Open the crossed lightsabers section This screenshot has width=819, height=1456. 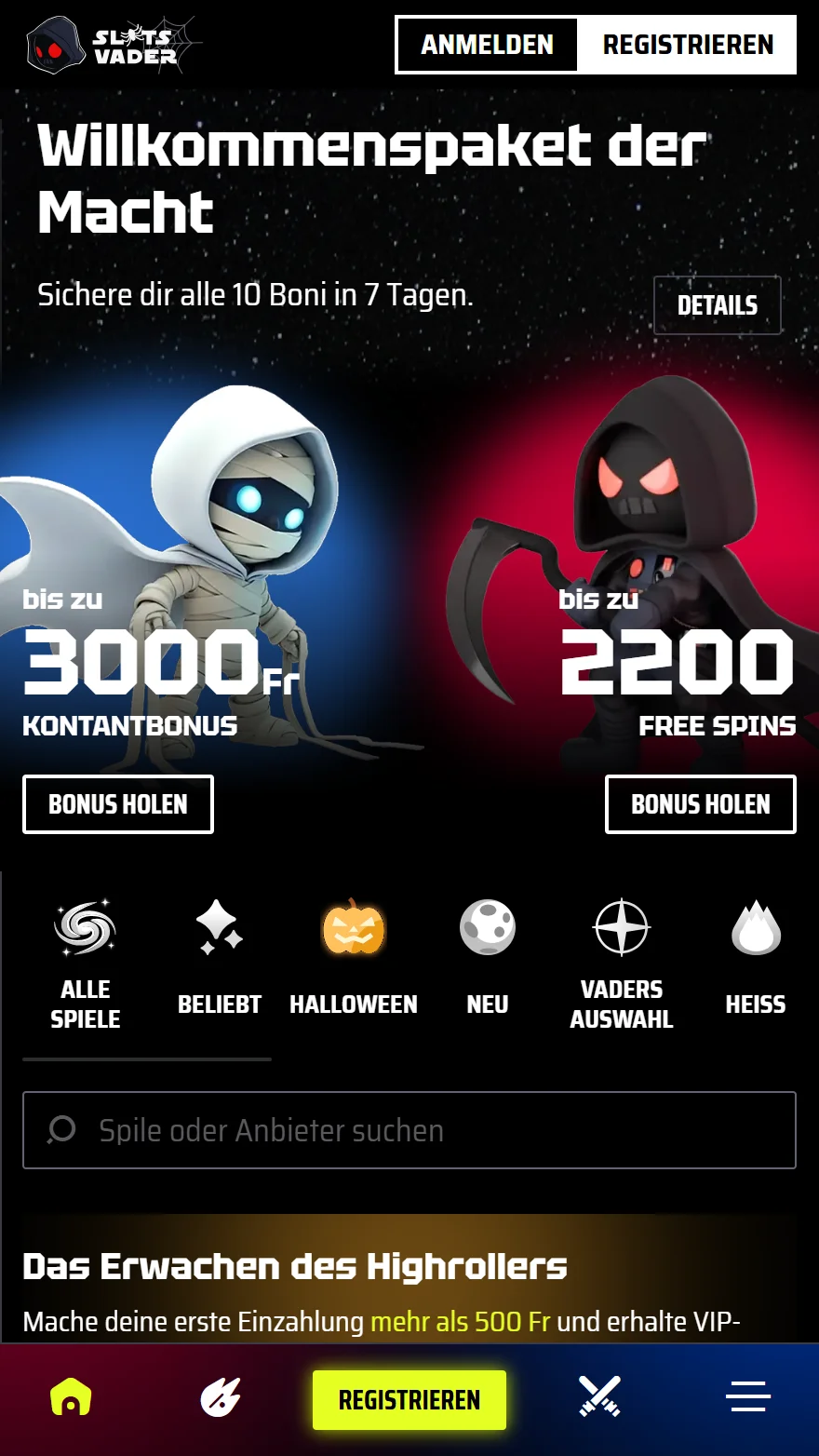click(x=599, y=1397)
